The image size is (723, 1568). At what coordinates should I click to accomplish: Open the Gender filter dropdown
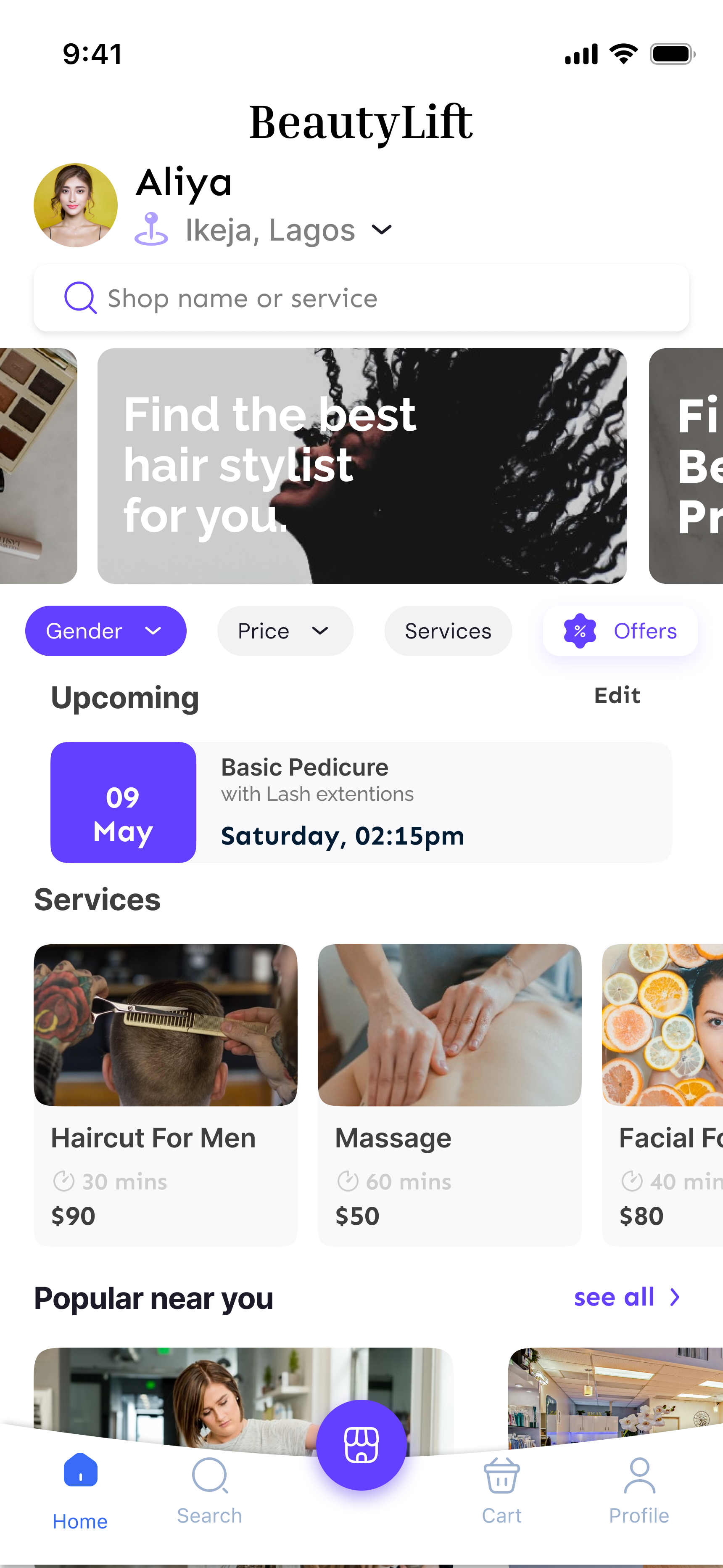pyautogui.click(x=105, y=631)
